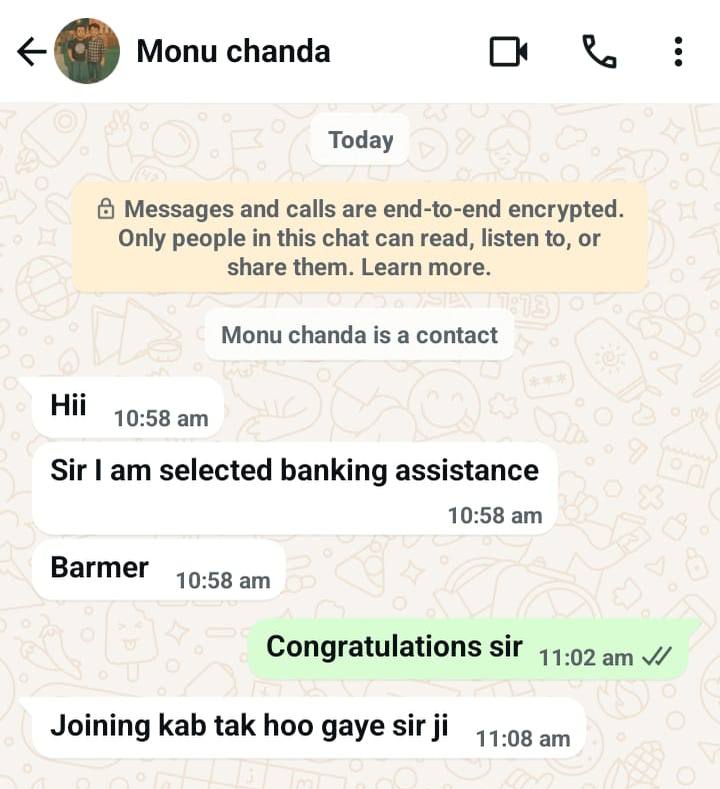Tap the end-to-end encryption notice
720x789 pixels.
(x=360, y=238)
